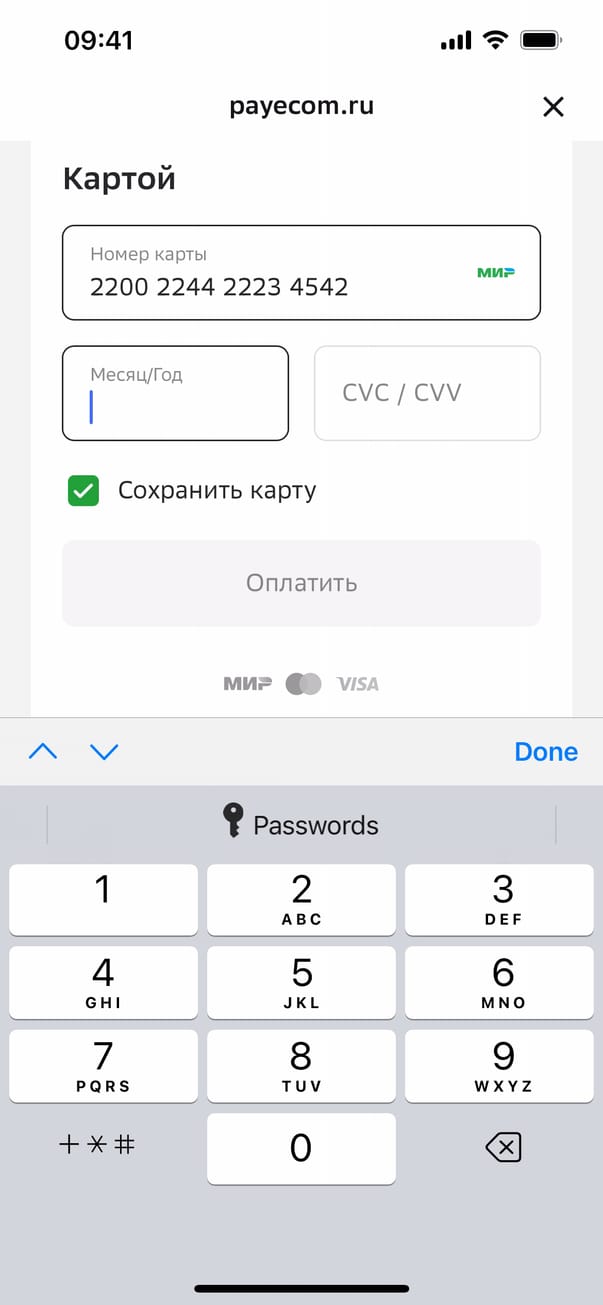Select the CVC / CVV field
The width and height of the screenshot is (603, 1305).
[x=427, y=393]
